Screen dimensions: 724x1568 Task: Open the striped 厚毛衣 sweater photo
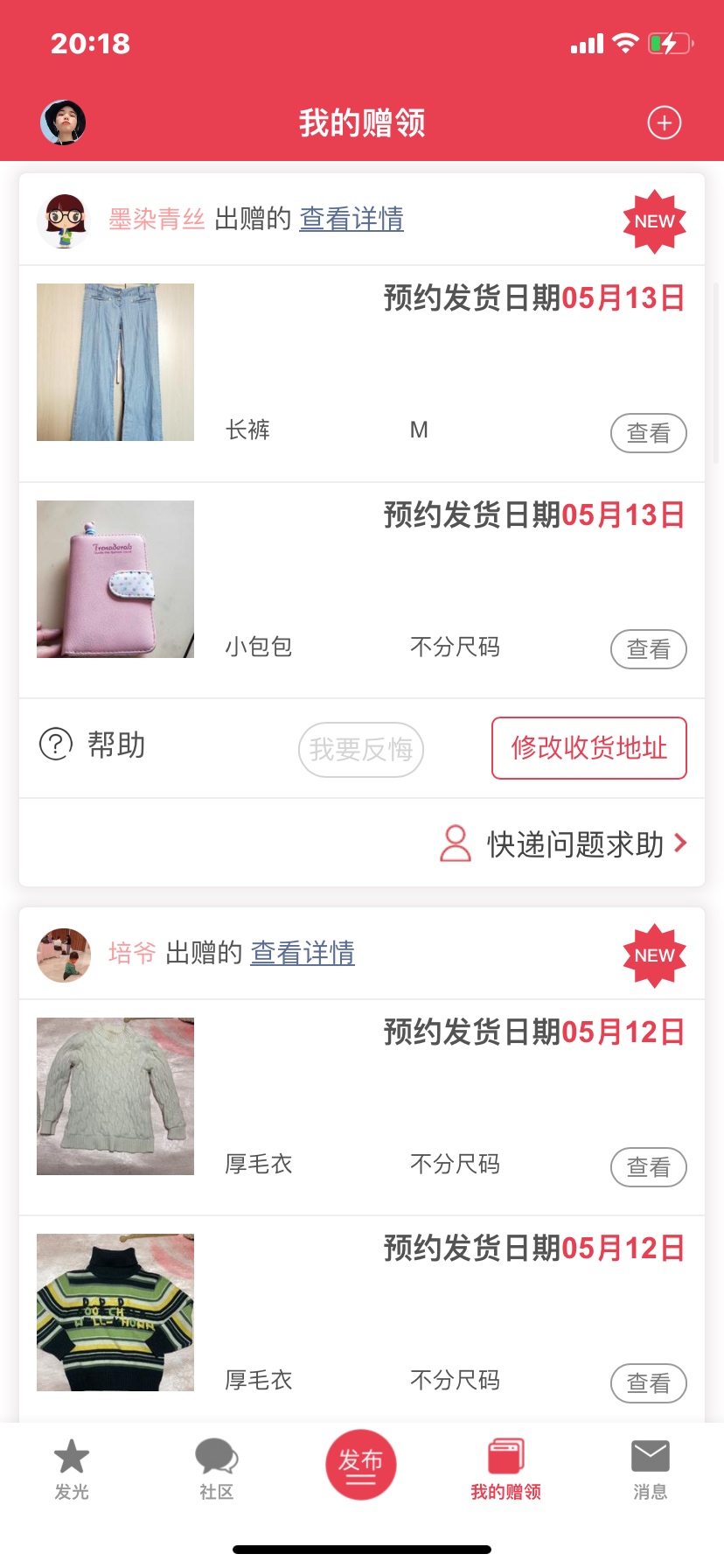tap(115, 1312)
